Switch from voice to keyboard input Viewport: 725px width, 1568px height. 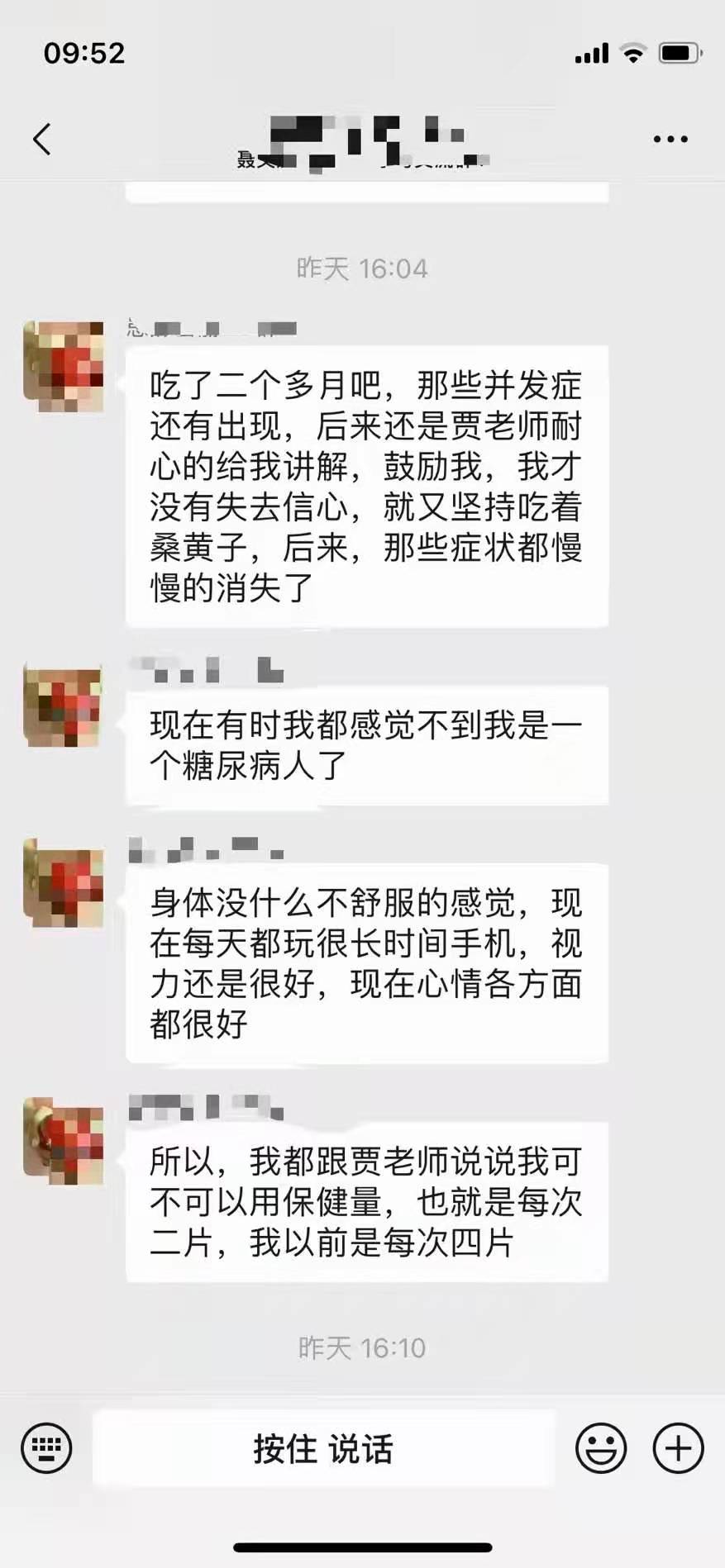[46, 1448]
